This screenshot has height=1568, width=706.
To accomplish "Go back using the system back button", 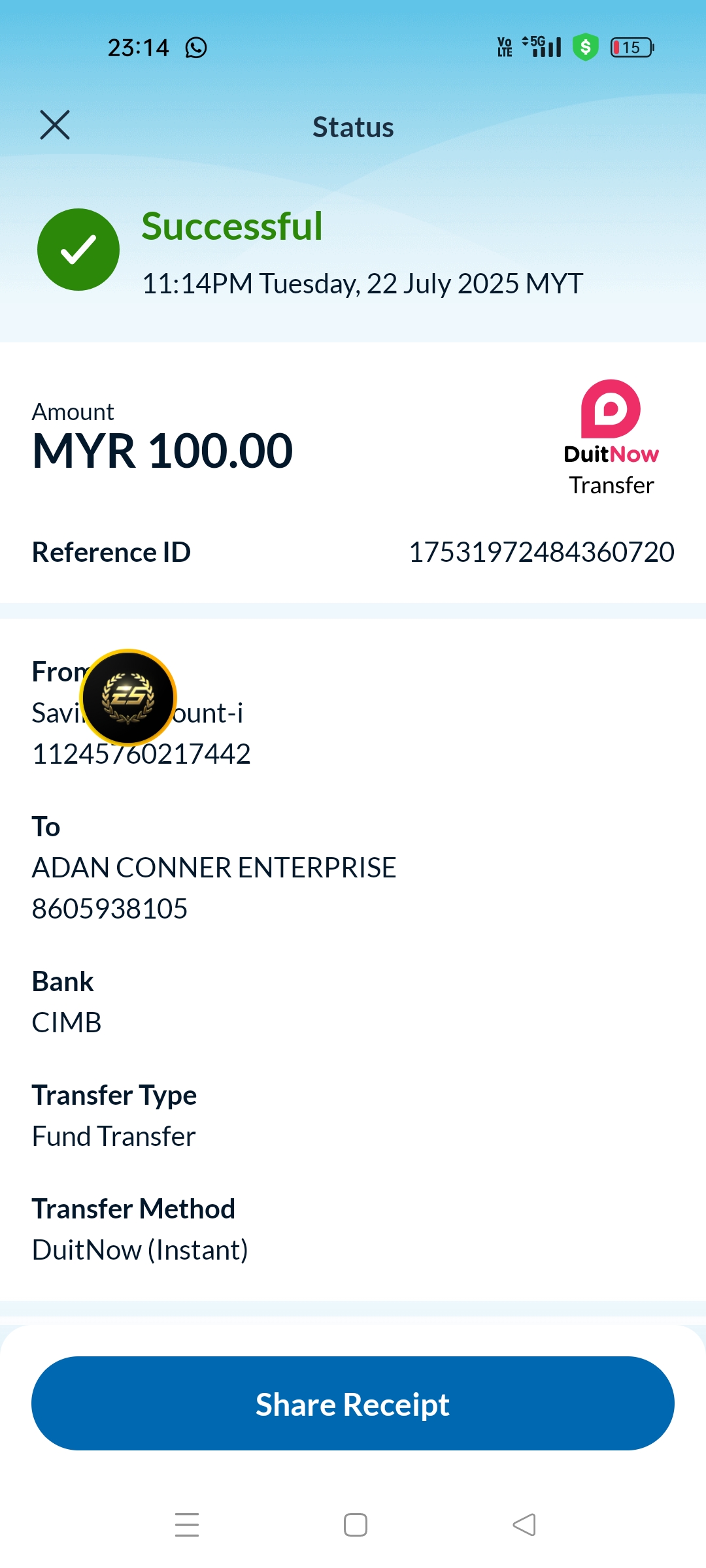I will click(524, 1525).
